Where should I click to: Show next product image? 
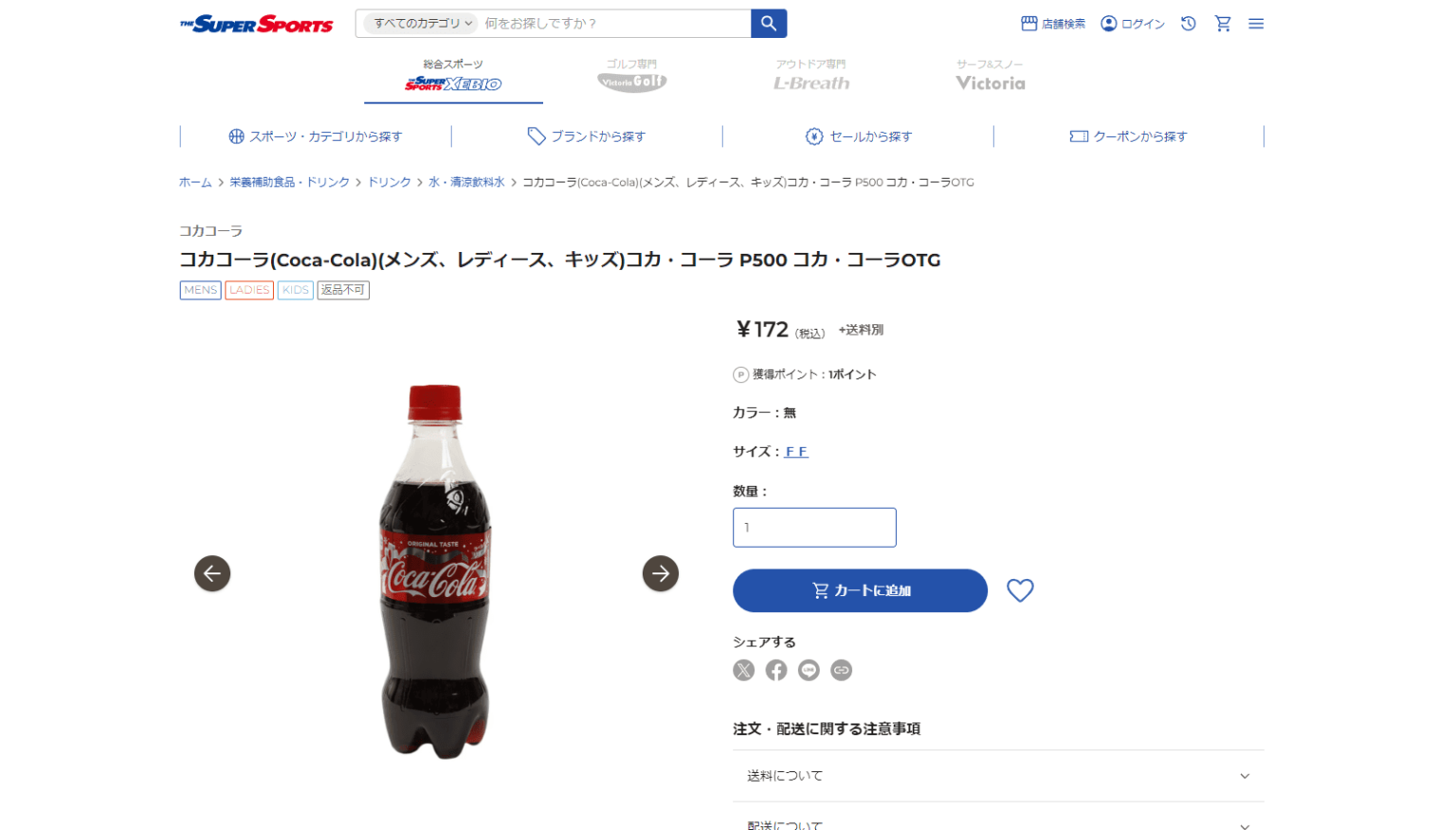point(661,573)
